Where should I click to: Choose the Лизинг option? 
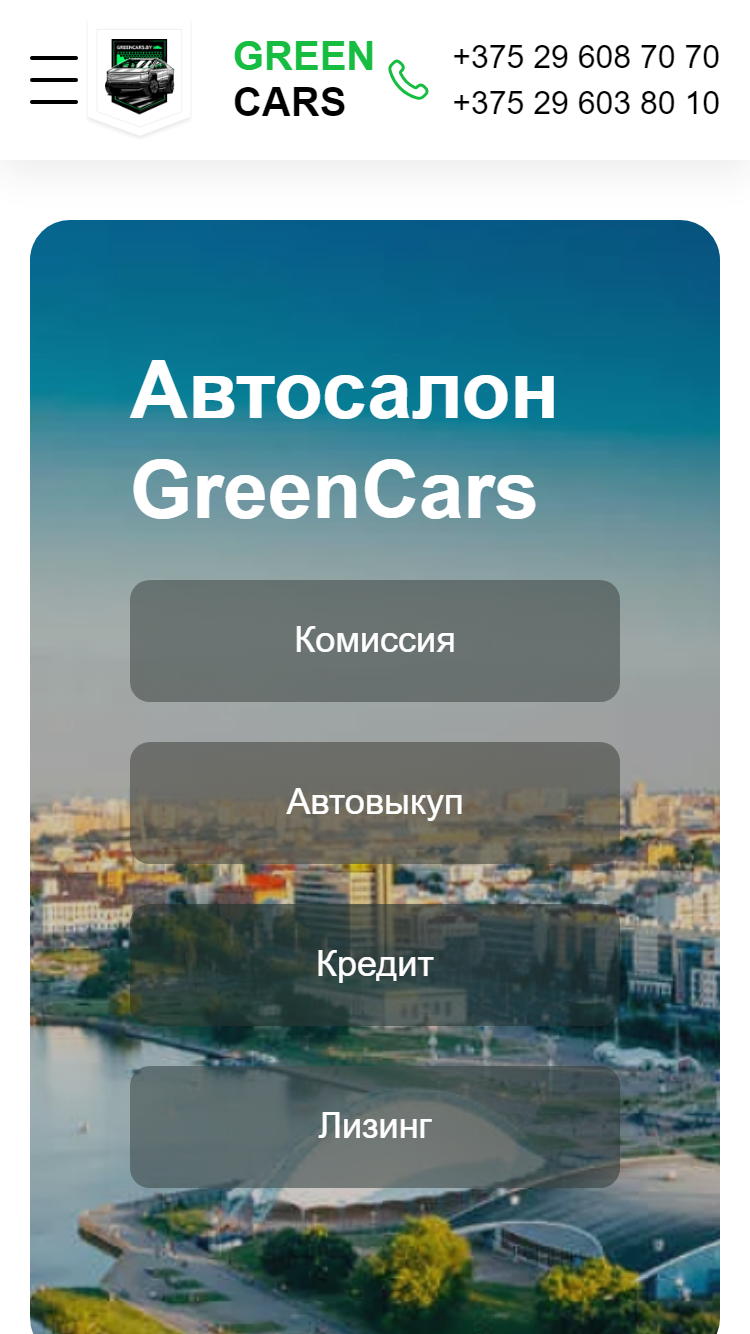(x=375, y=1127)
